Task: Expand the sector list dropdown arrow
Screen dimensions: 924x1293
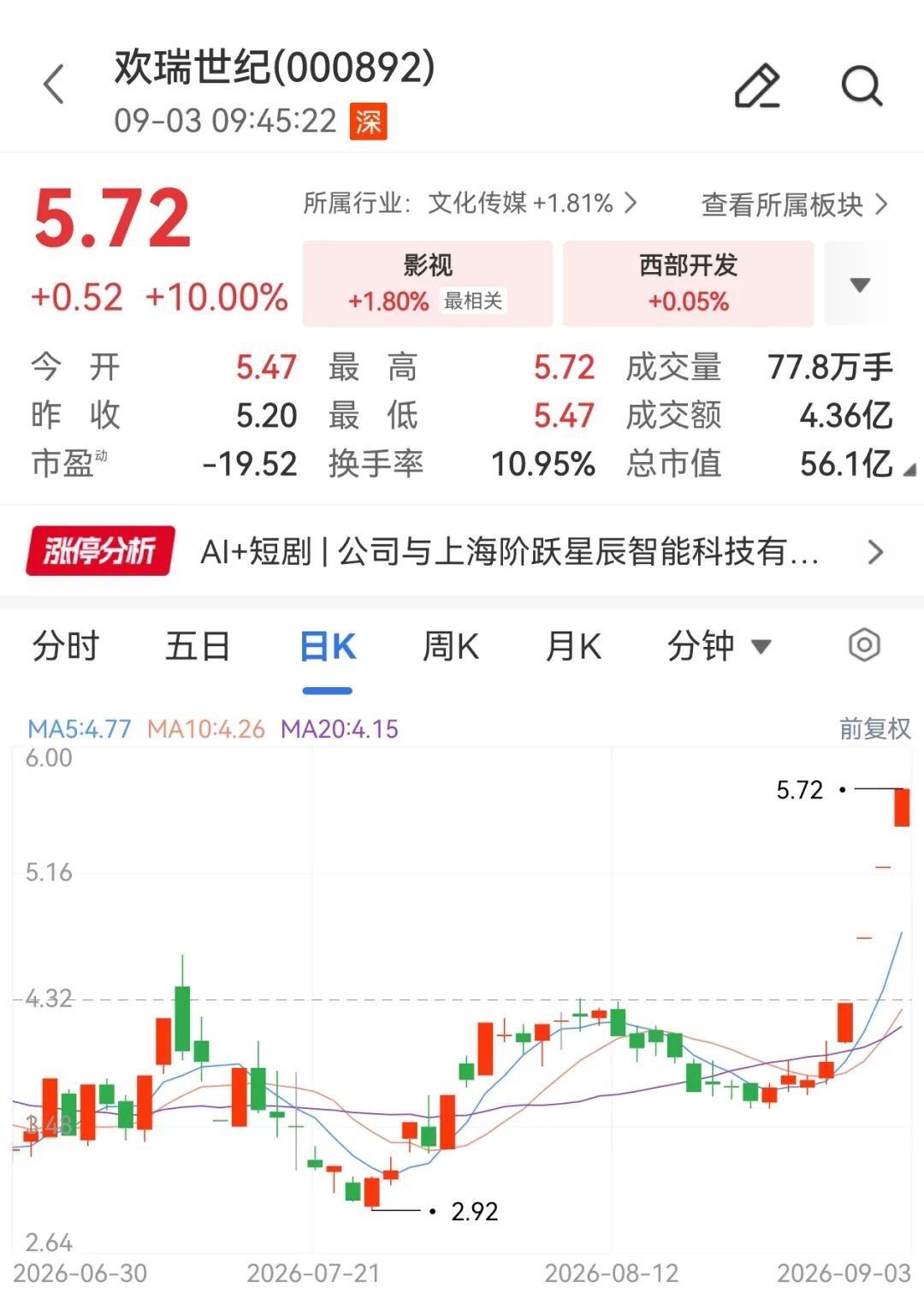Action: (861, 284)
